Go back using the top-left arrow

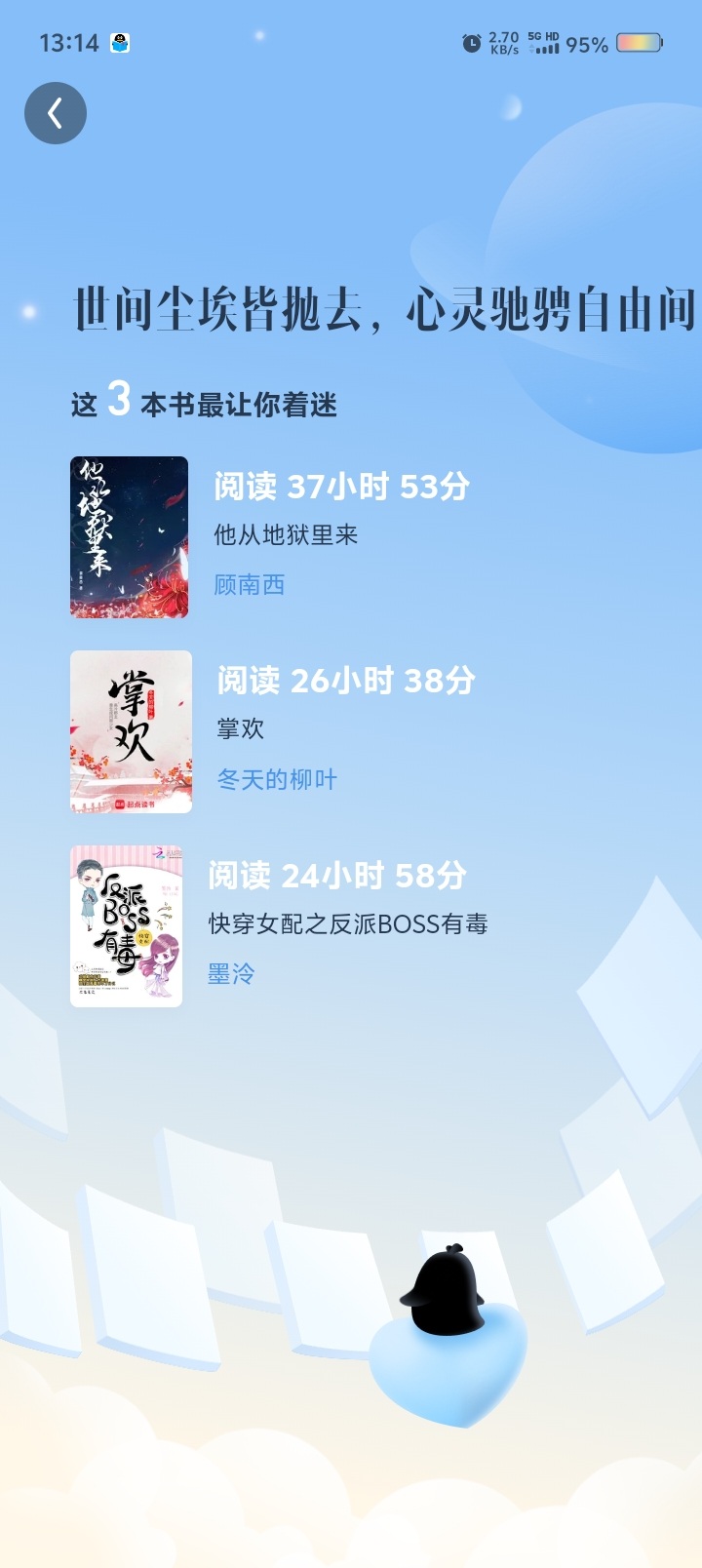click(x=56, y=113)
